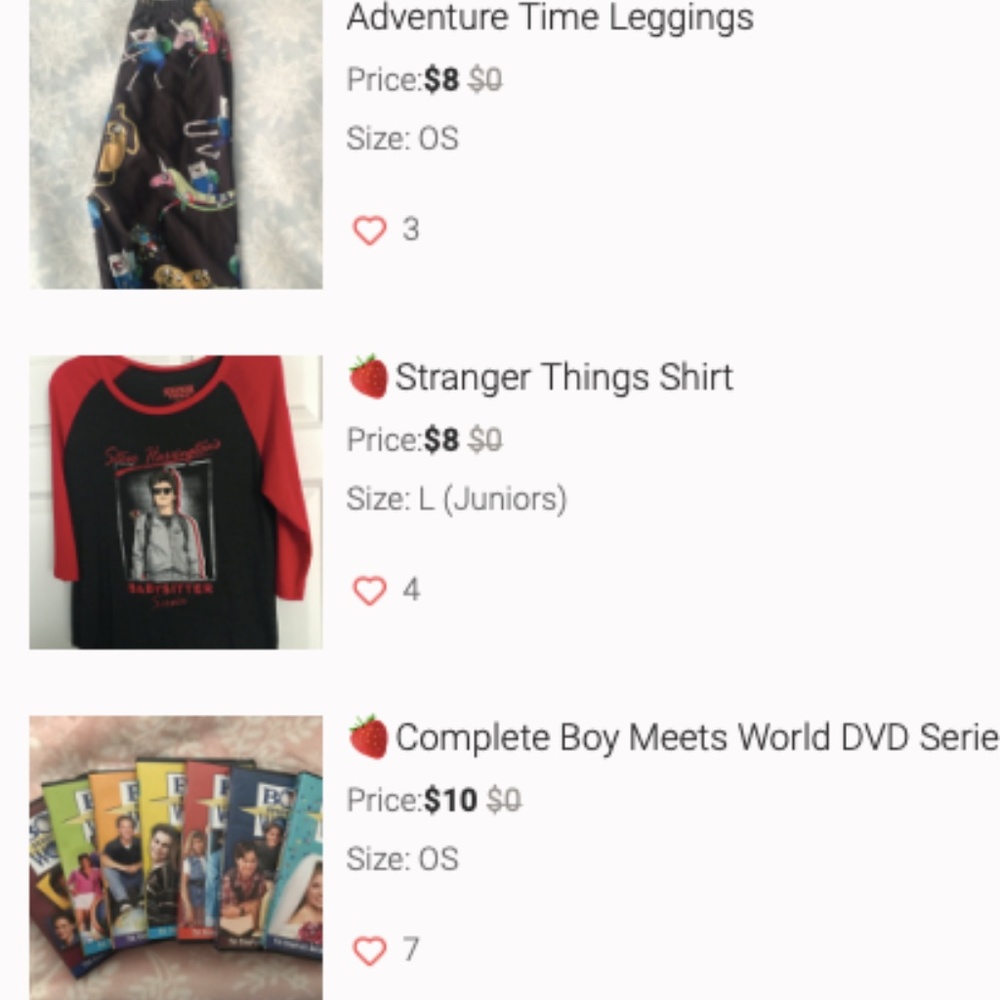The width and height of the screenshot is (1000, 1000).
Task: Open the Adventure Time Leggings photo
Action: pyautogui.click(x=176, y=144)
